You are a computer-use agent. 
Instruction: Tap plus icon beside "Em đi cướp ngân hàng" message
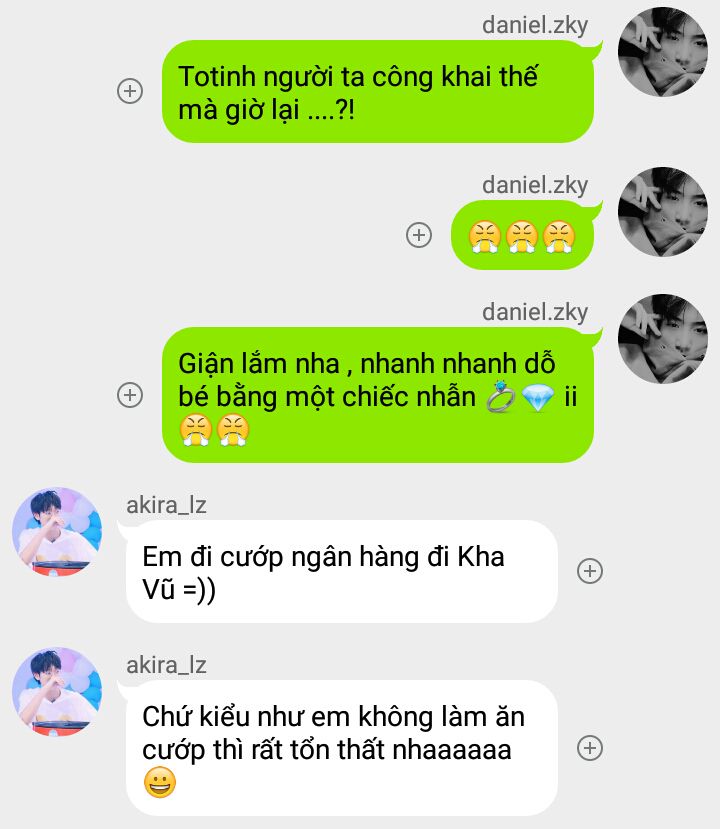[590, 571]
